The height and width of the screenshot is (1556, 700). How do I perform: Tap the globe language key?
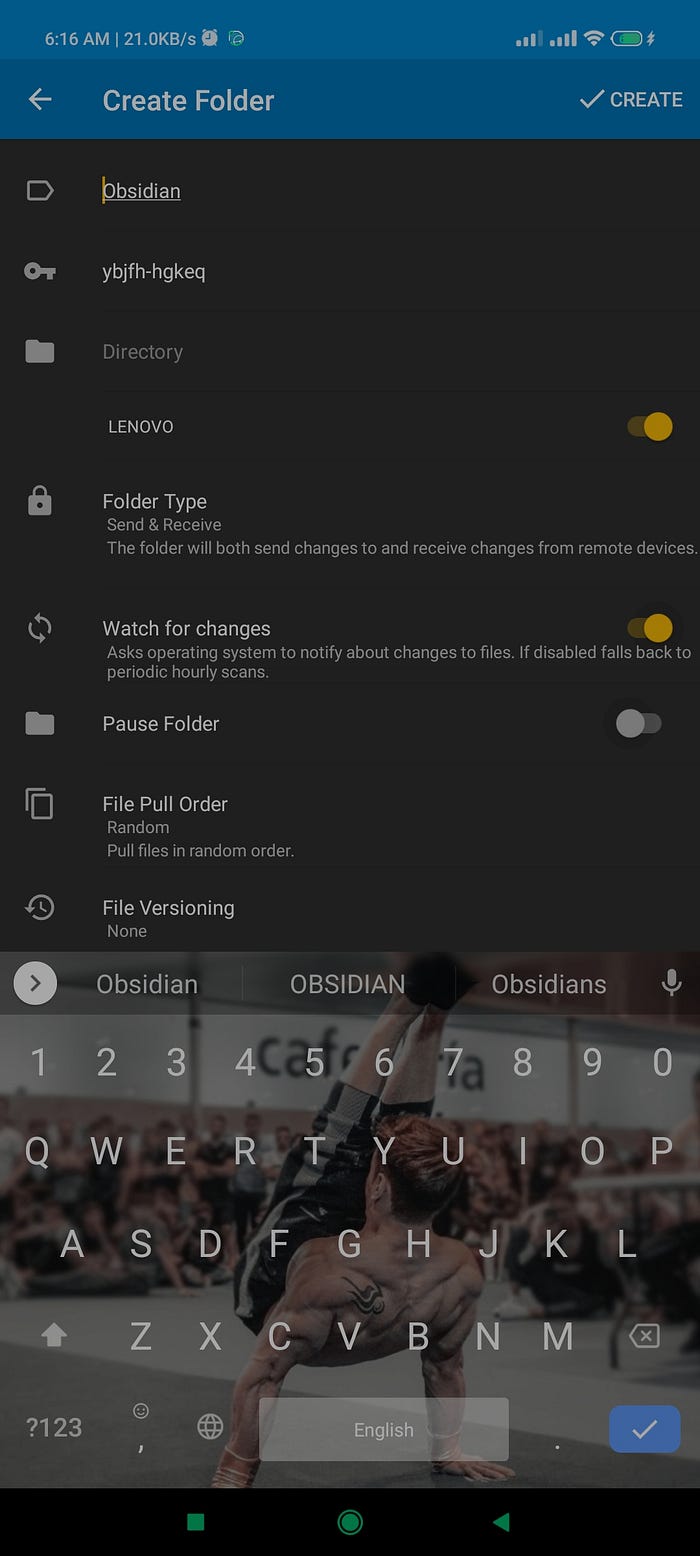[210, 1427]
